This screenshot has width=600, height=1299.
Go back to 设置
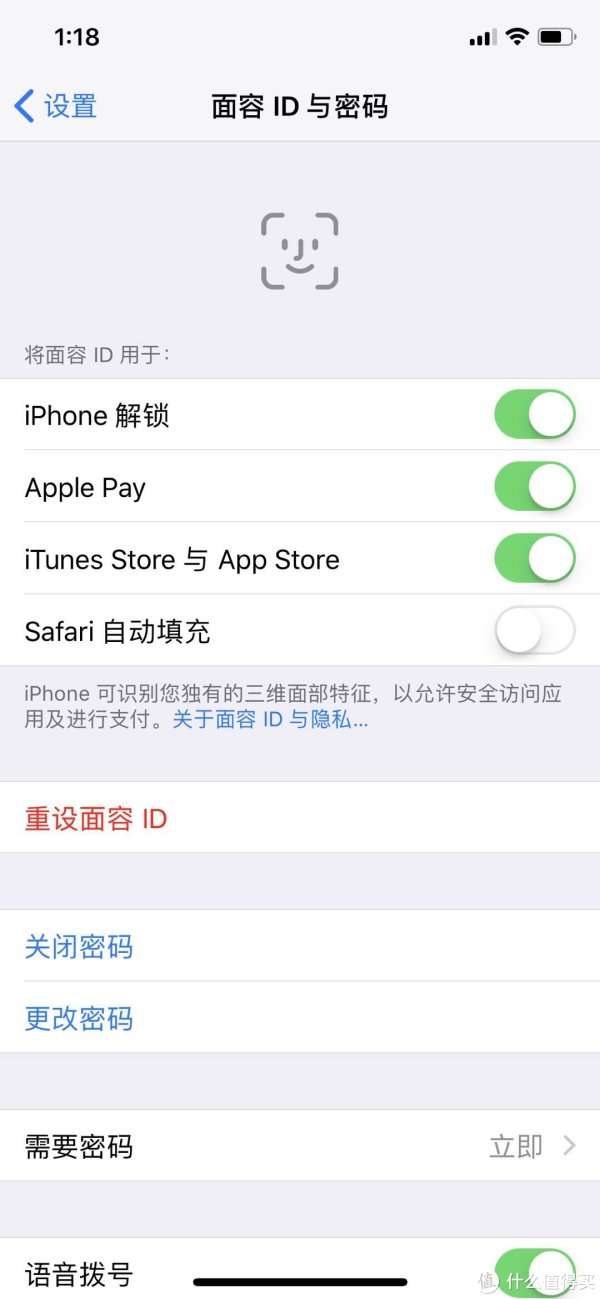pyautogui.click(x=56, y=106)
